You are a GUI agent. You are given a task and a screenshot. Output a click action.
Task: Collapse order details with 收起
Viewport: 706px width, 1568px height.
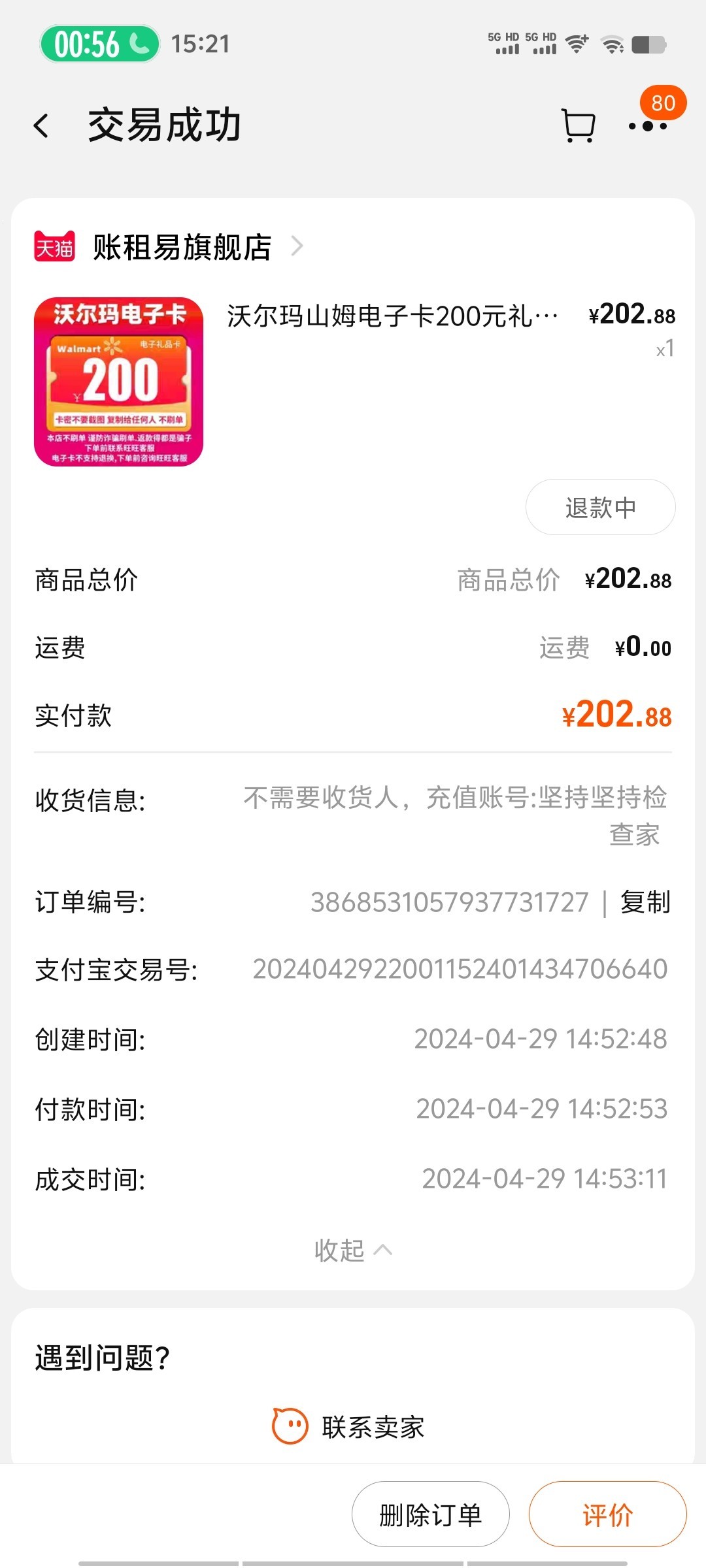pos(353,1250)
